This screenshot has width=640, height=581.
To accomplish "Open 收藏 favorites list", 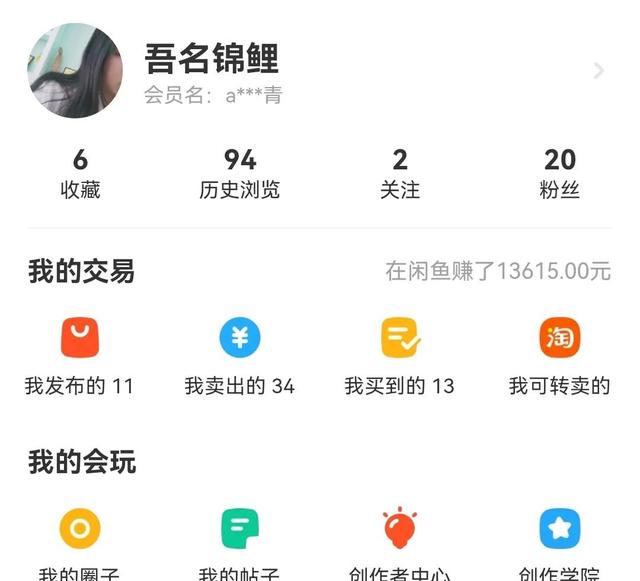I will click(80, 173).
